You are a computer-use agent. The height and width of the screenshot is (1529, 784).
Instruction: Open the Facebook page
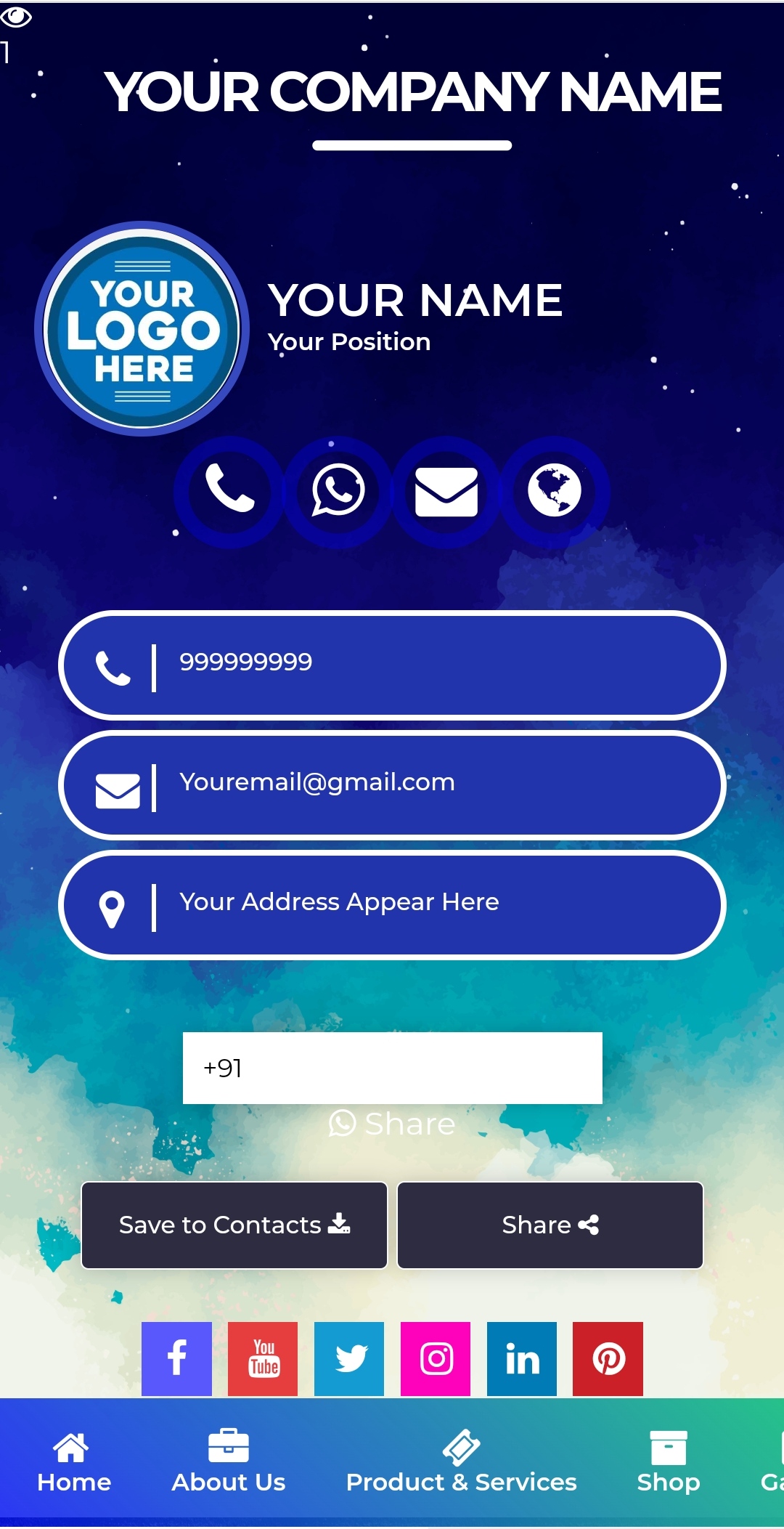(x=176, y=1358)
